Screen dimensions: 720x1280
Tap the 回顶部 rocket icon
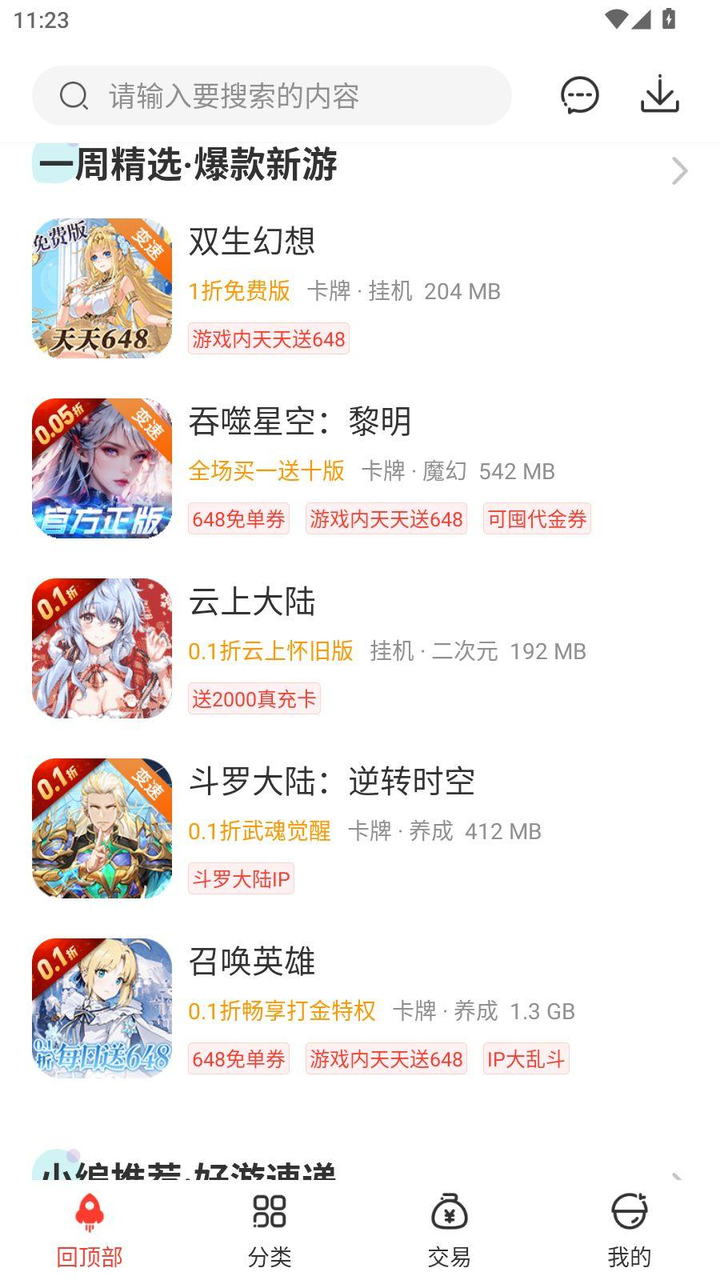pyautogui.click(x=89, y=1213)
